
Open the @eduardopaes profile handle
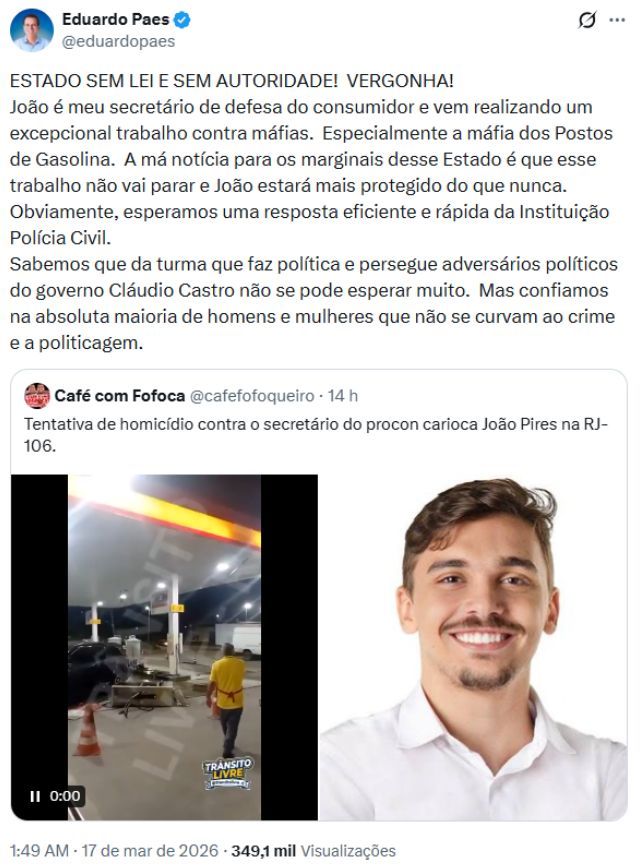[x=118, y=41]
